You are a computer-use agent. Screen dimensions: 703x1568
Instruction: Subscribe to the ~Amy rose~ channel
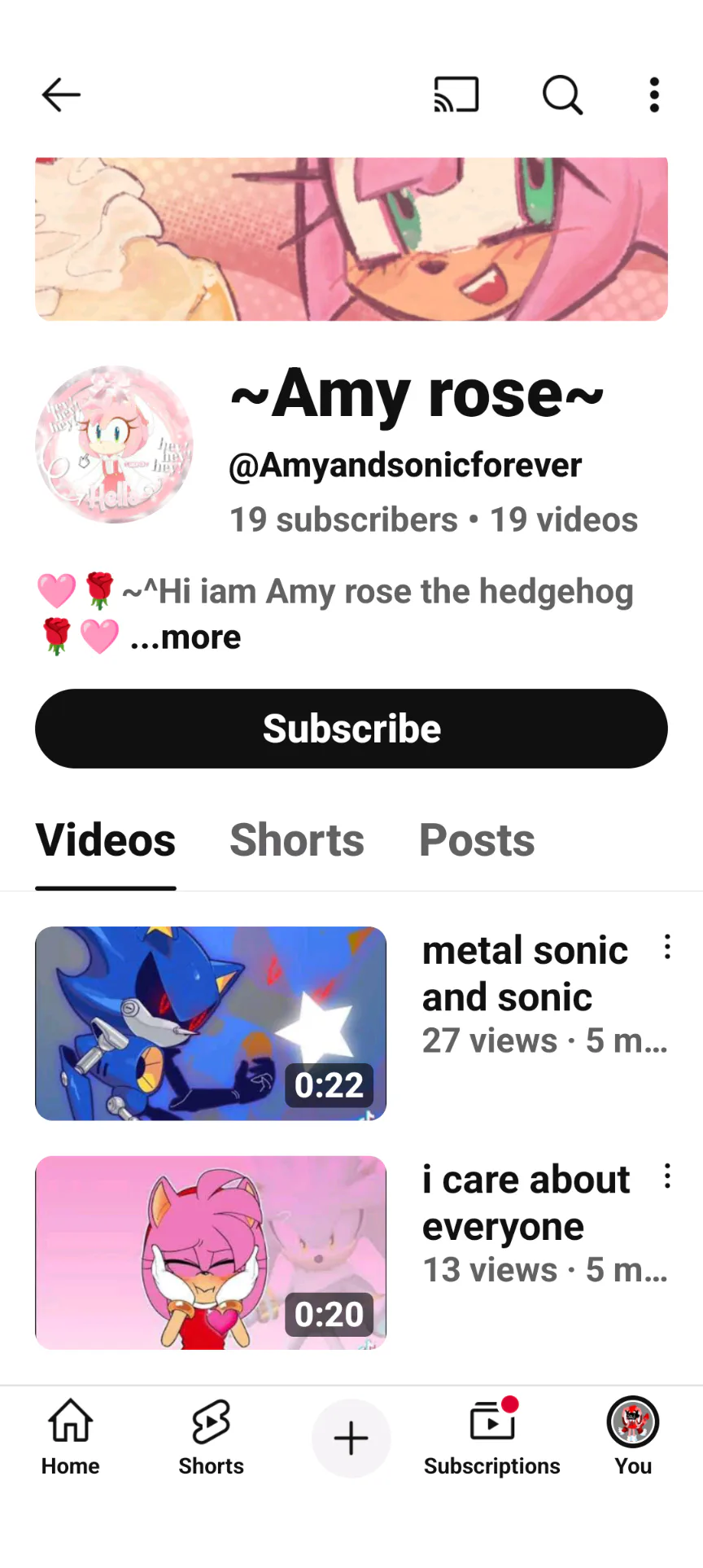pyautogui.click(x=351, y=729)
